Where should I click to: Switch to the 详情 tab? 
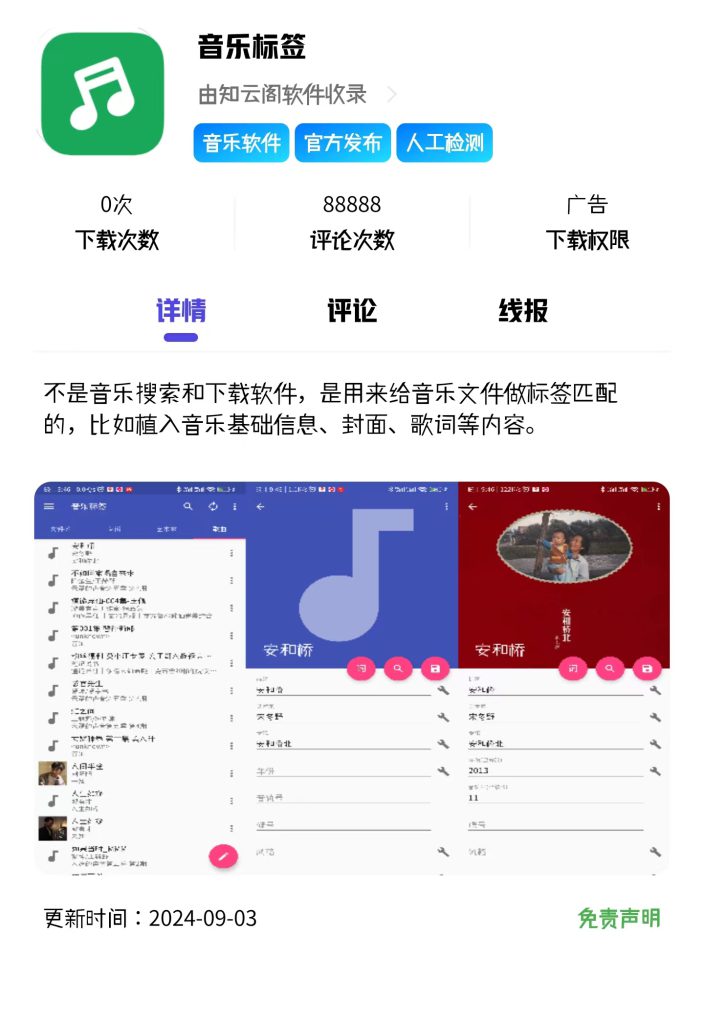(181, 311)
